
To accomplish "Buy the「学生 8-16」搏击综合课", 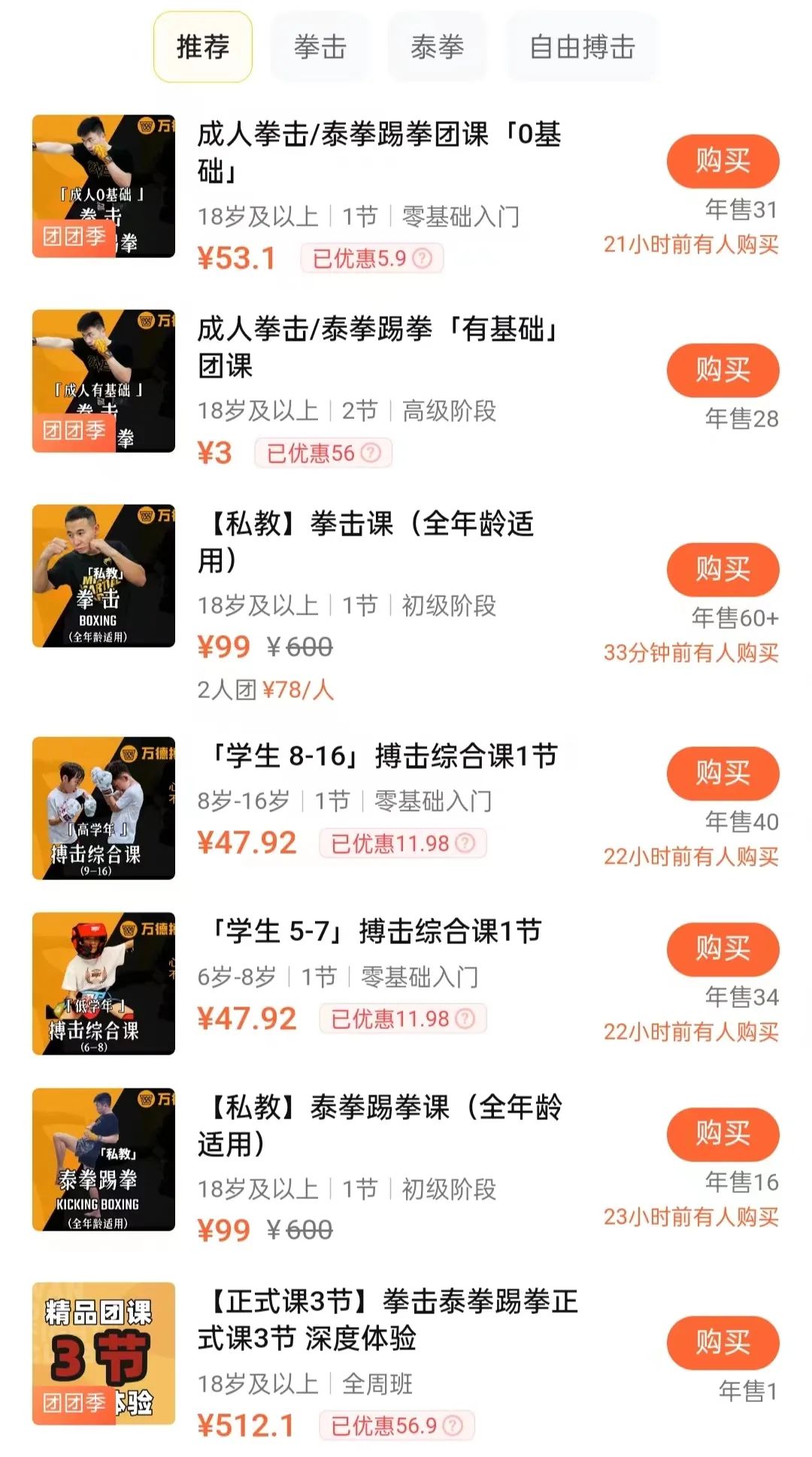I will pyautogui.click(x=723, y=773).
